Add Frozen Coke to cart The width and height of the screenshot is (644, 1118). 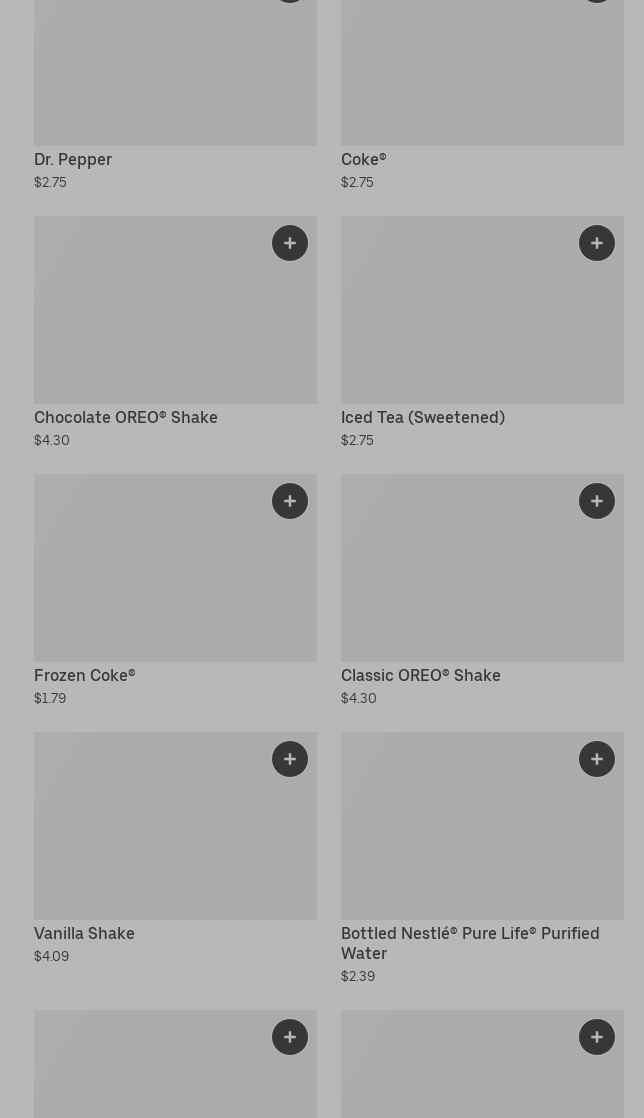(290, 501)
